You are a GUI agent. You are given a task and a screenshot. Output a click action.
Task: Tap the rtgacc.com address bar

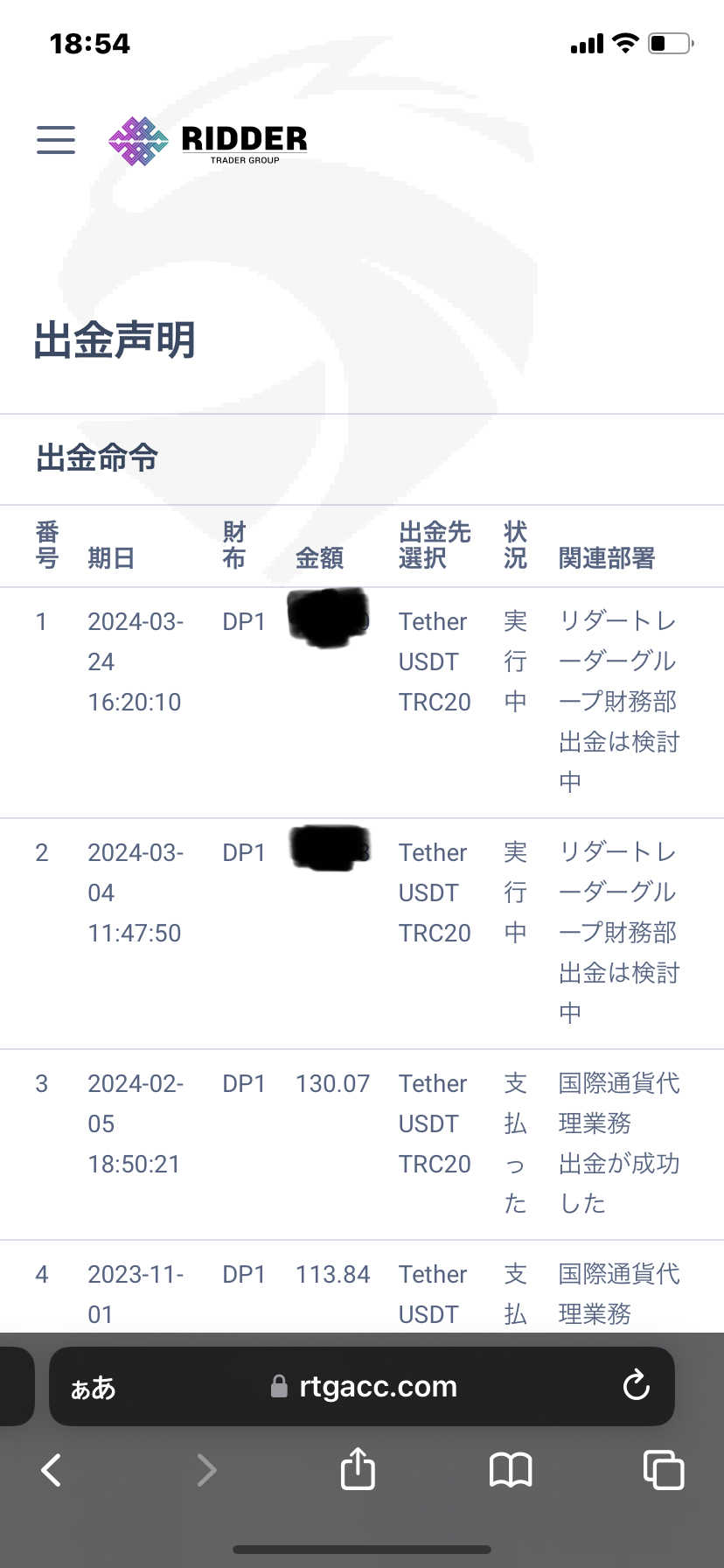click(x=362, y=1386)
